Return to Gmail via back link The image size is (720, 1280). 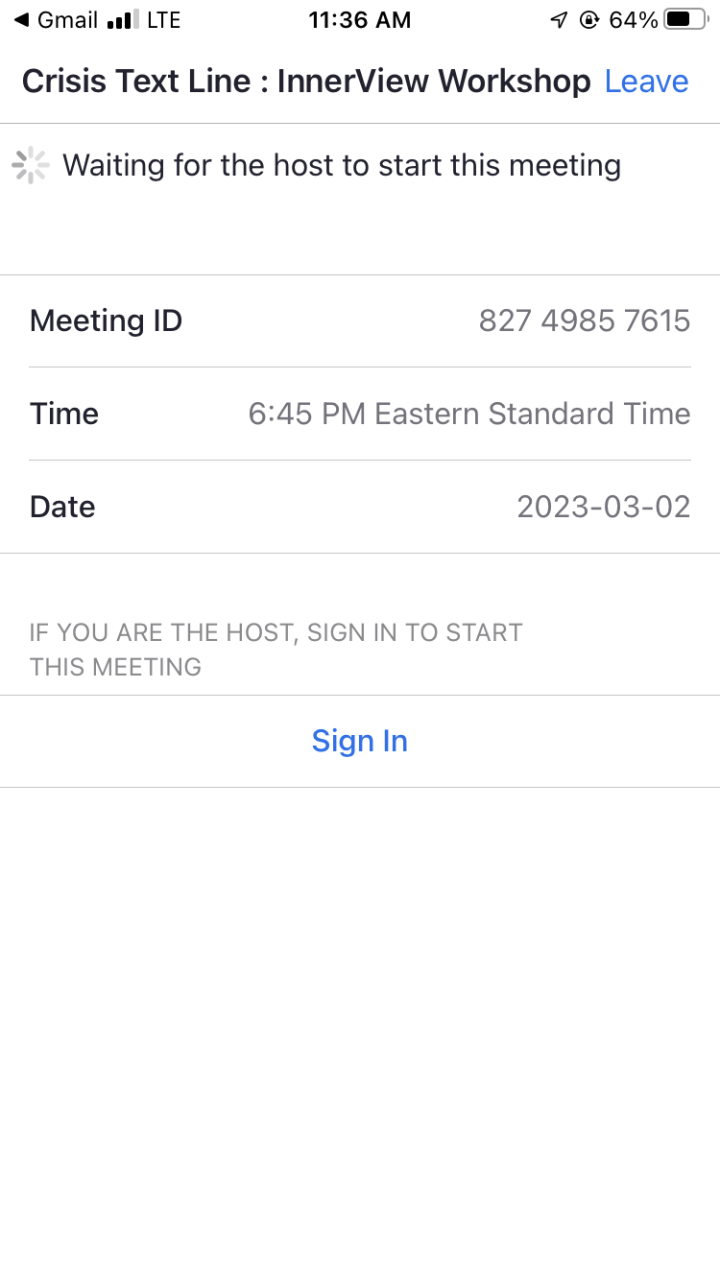[x=55, y=20]
